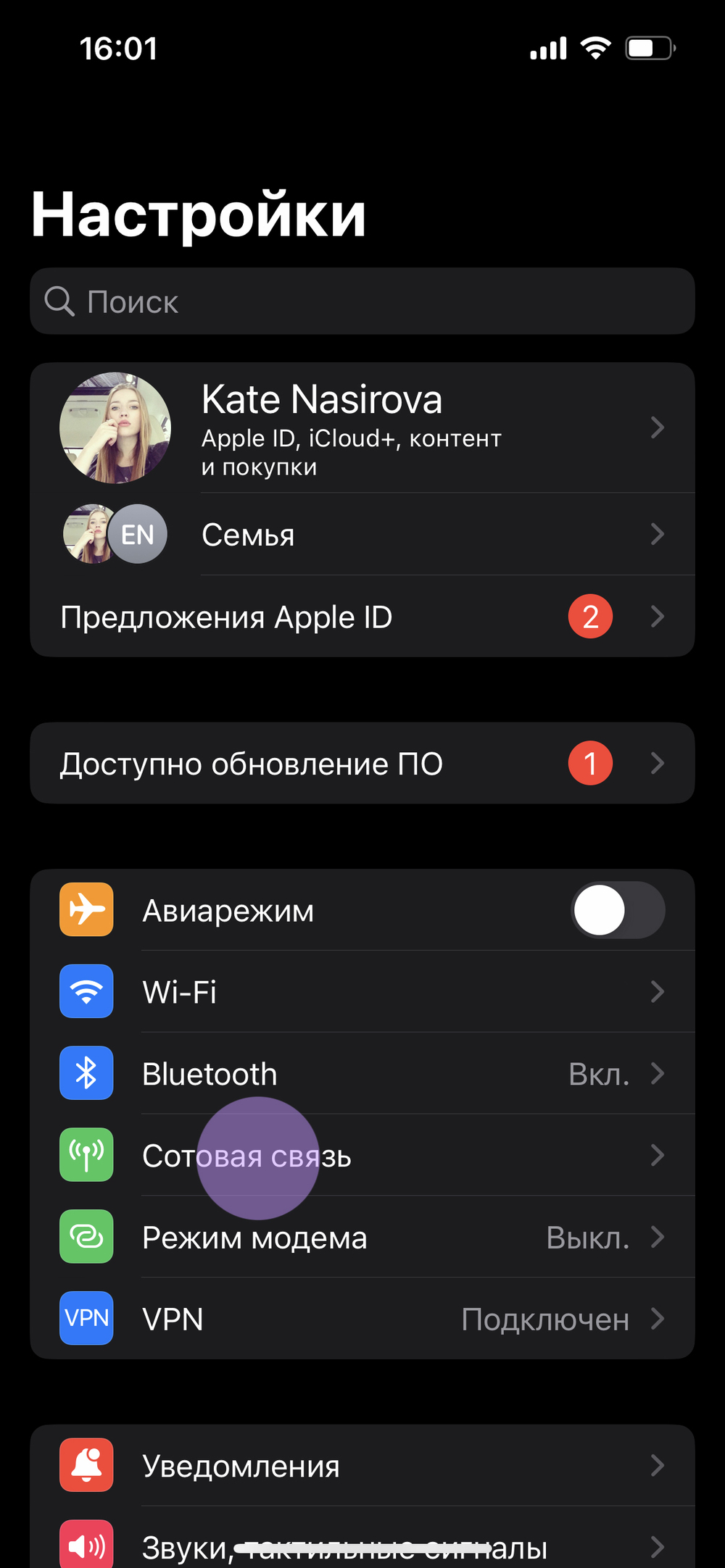Open Предложения Apple ID row
Screen dimensions: 725x1568
pyautogui.click(x=362, y=617)
